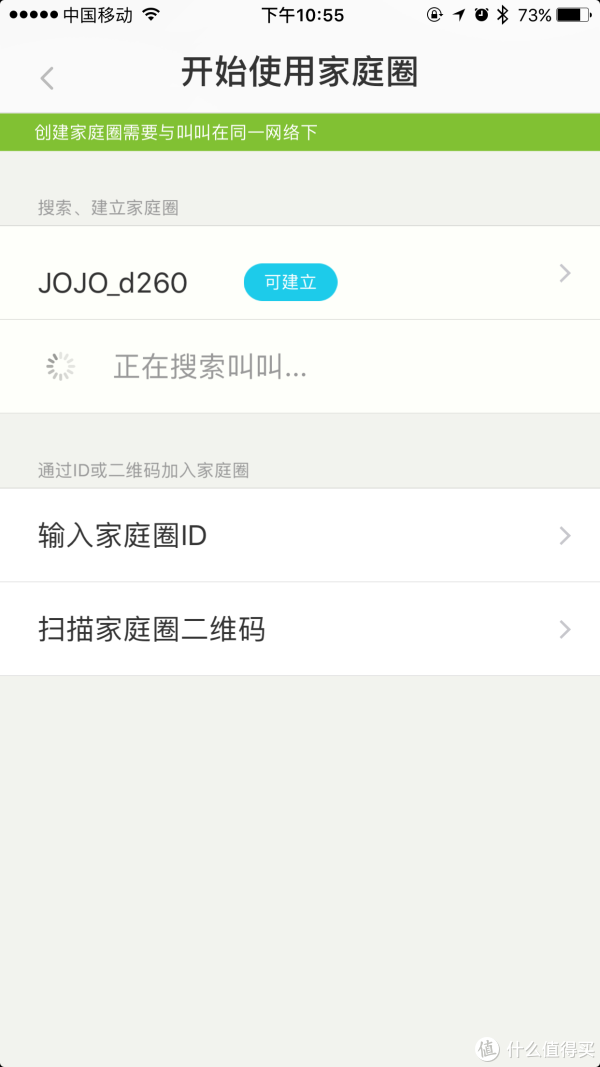Open the JOJO_d260 device row
The height and width of the screenshot is (1067, 600).
pos(300,273)
